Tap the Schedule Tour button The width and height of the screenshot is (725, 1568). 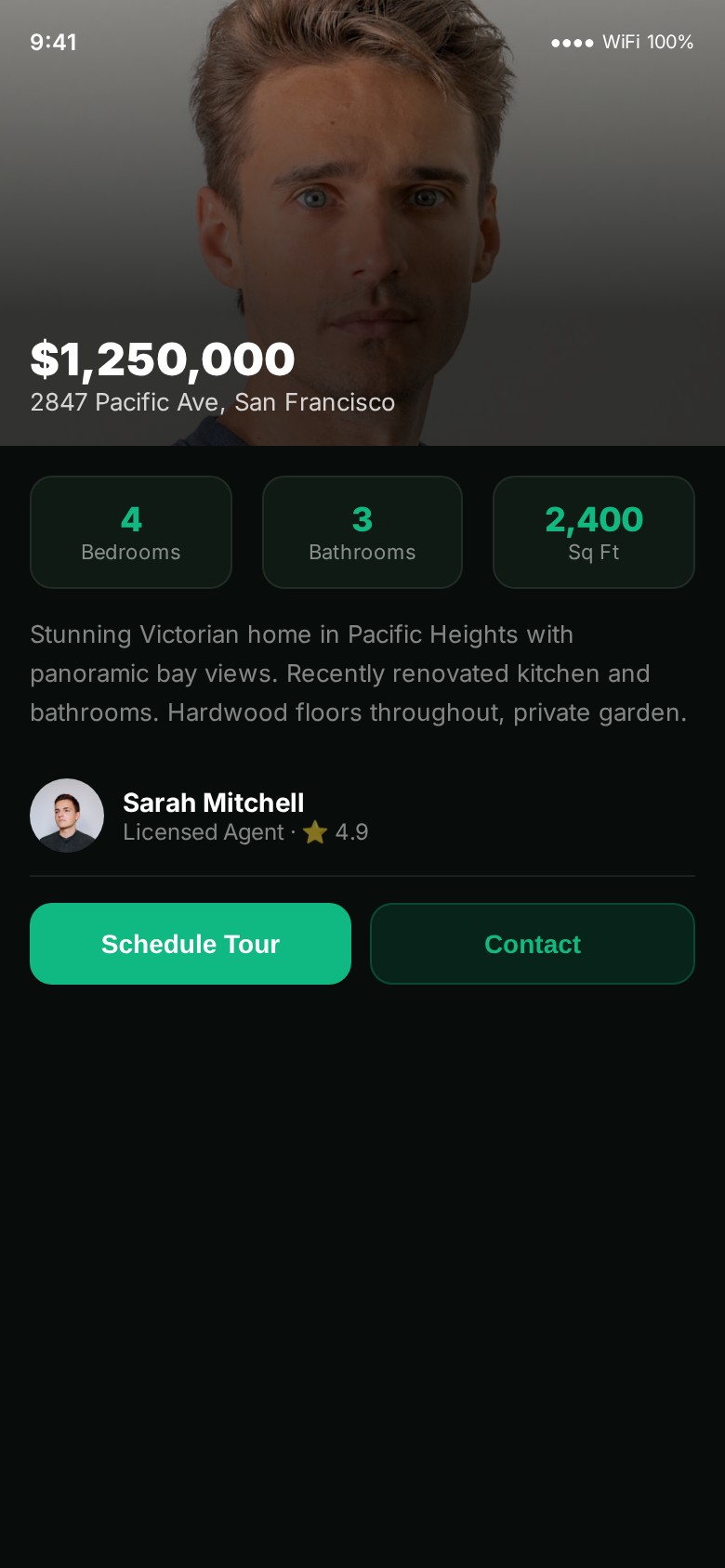pos(190,944)
